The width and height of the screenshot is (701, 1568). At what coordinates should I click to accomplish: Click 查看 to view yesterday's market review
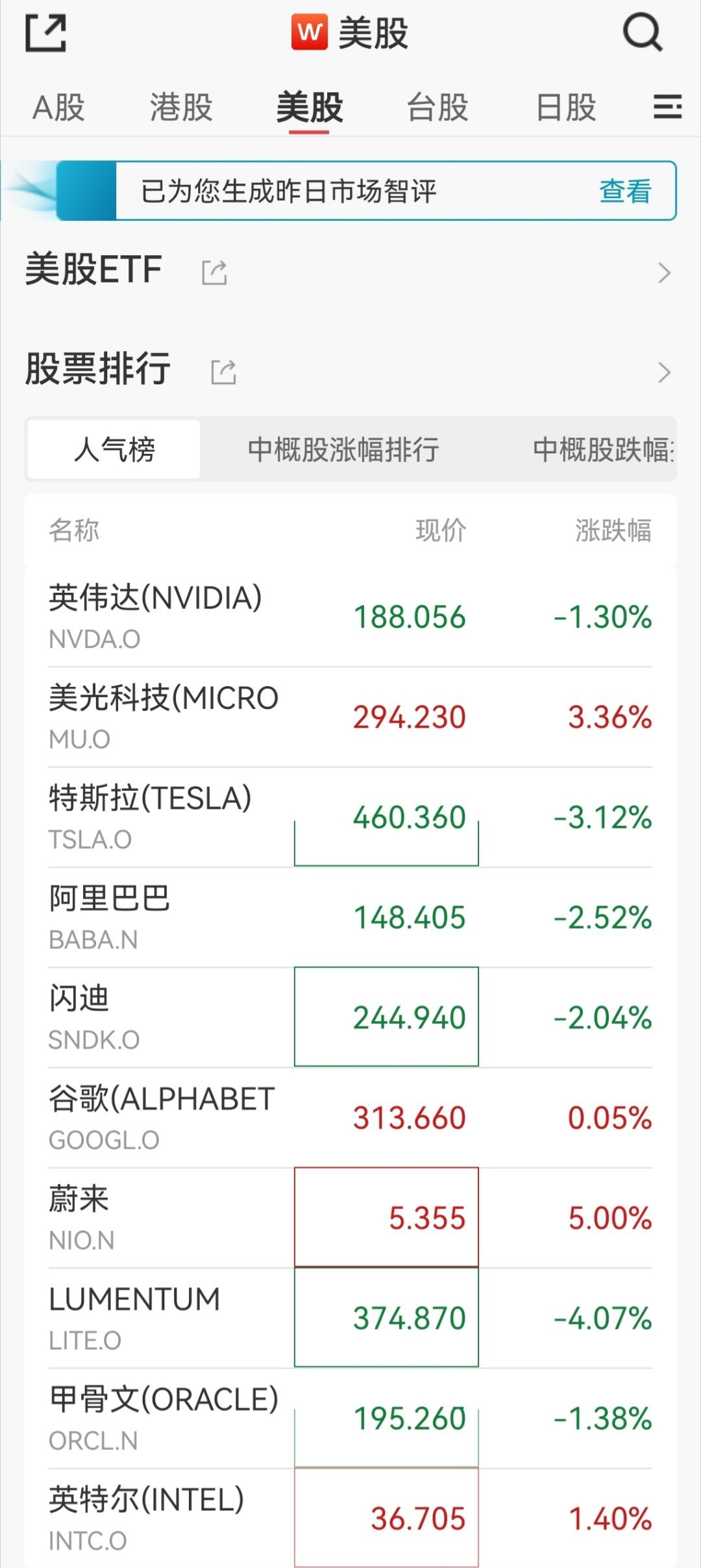coord(625,190)
